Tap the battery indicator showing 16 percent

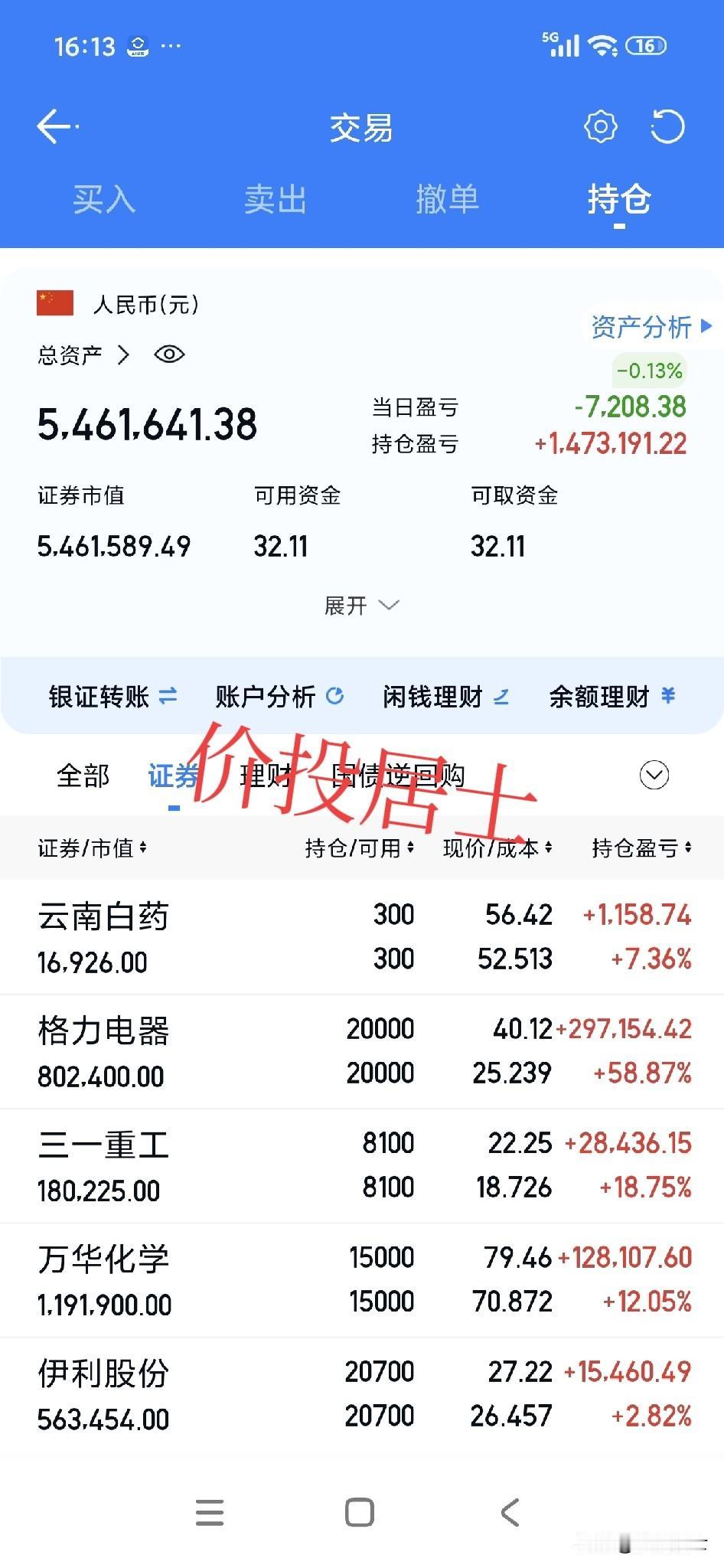[x=645, y=46]
